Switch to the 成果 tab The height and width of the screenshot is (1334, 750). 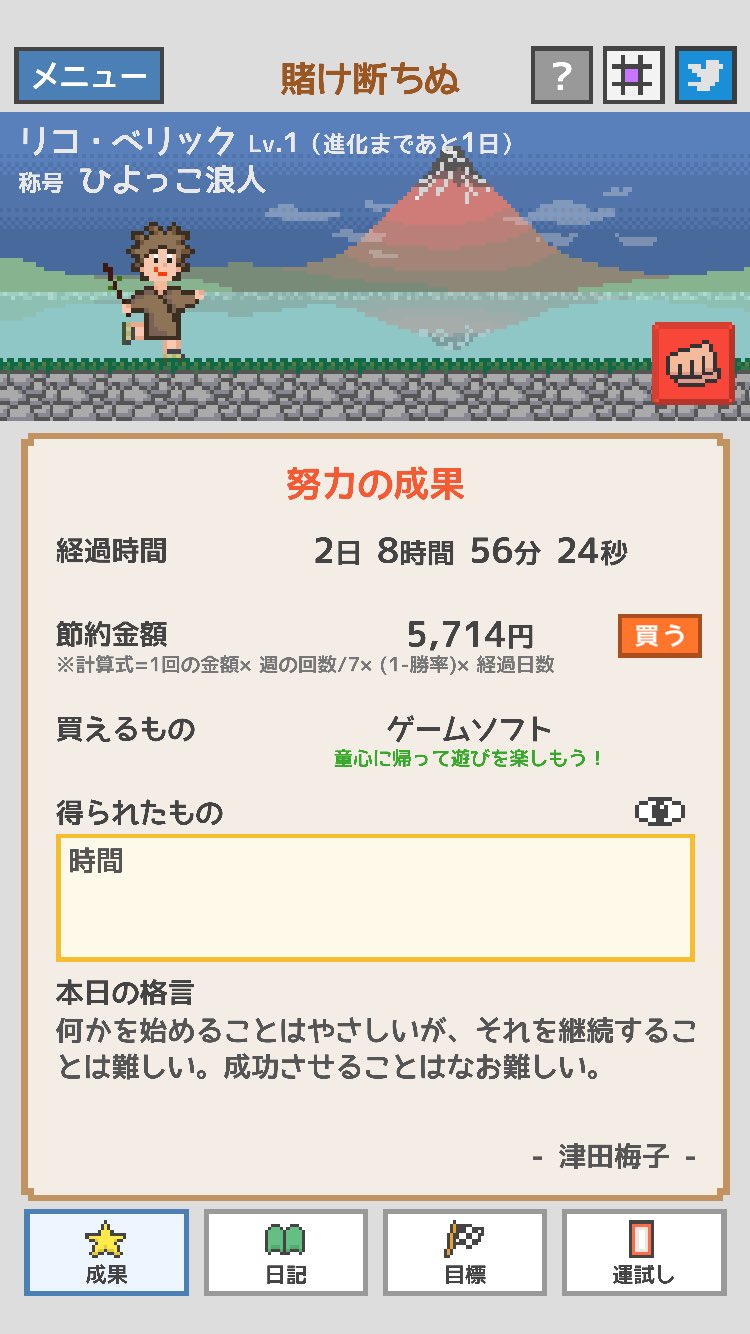[x=106, y=1252]
